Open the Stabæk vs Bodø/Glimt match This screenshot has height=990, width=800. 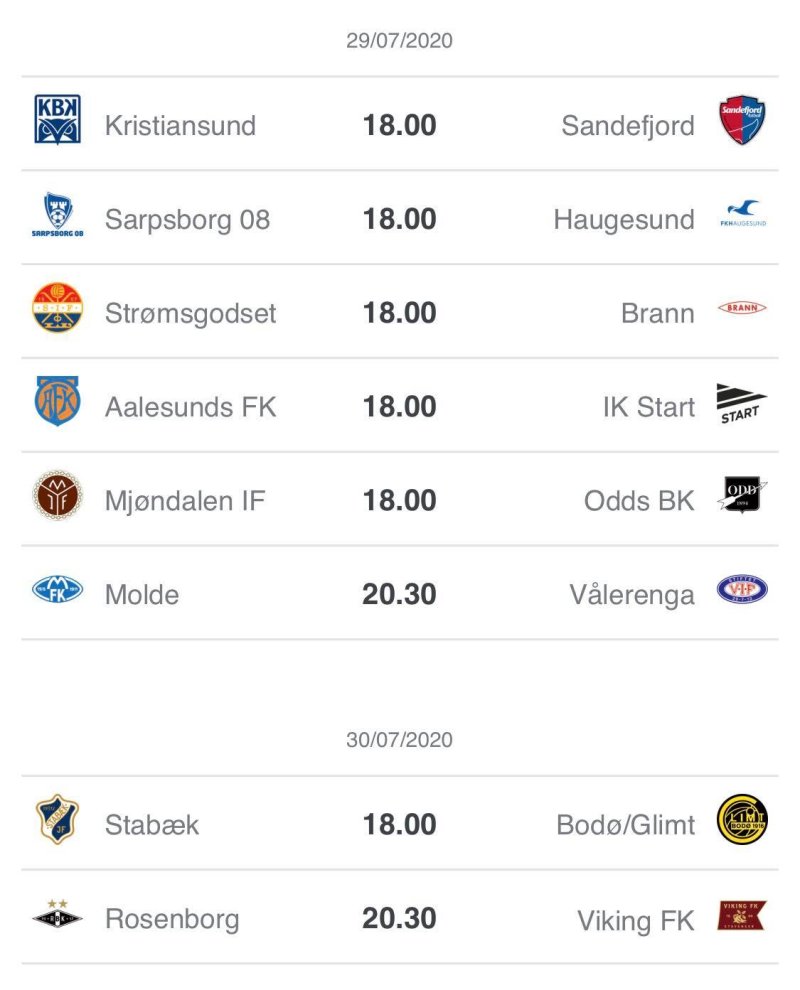(x=399, y=824)
